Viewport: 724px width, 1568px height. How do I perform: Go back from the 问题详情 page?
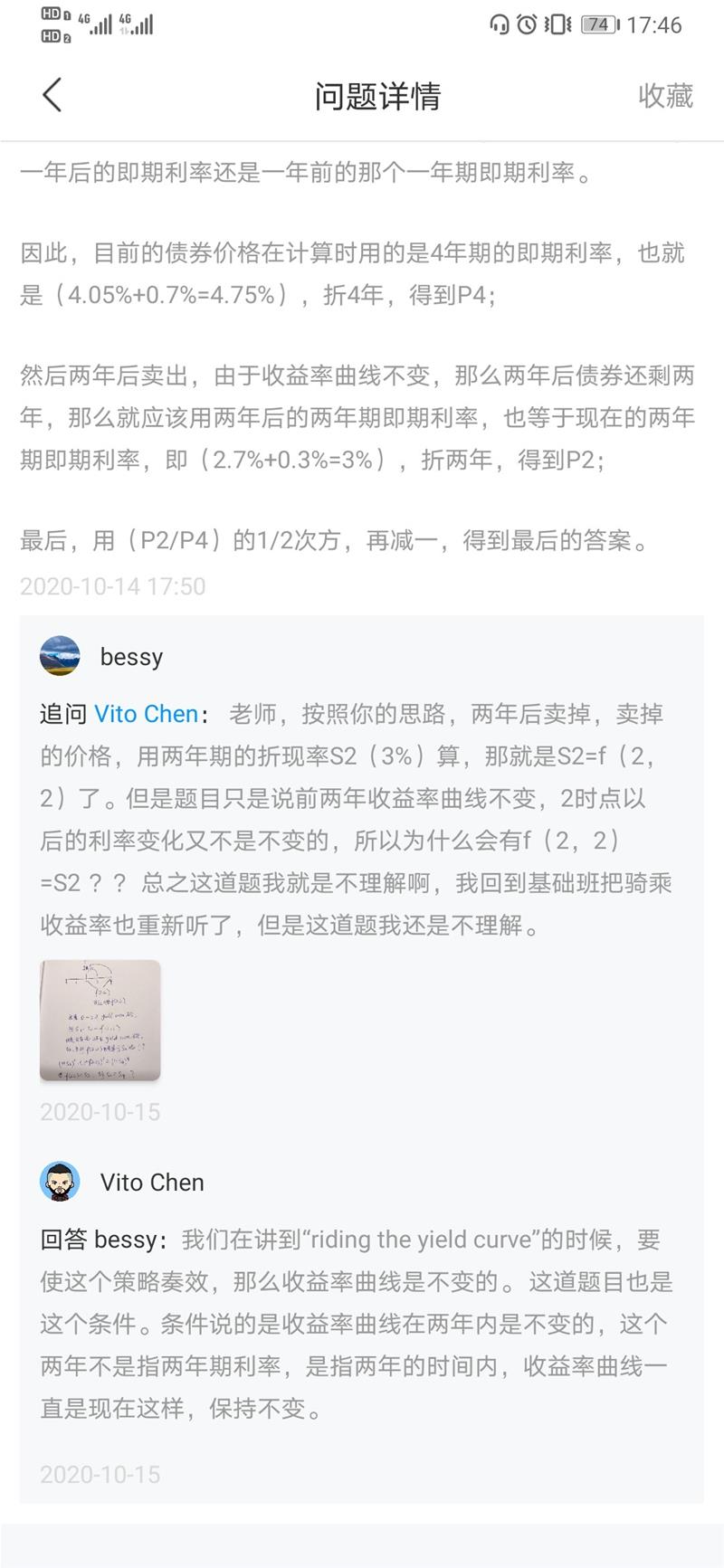[52, 95]
